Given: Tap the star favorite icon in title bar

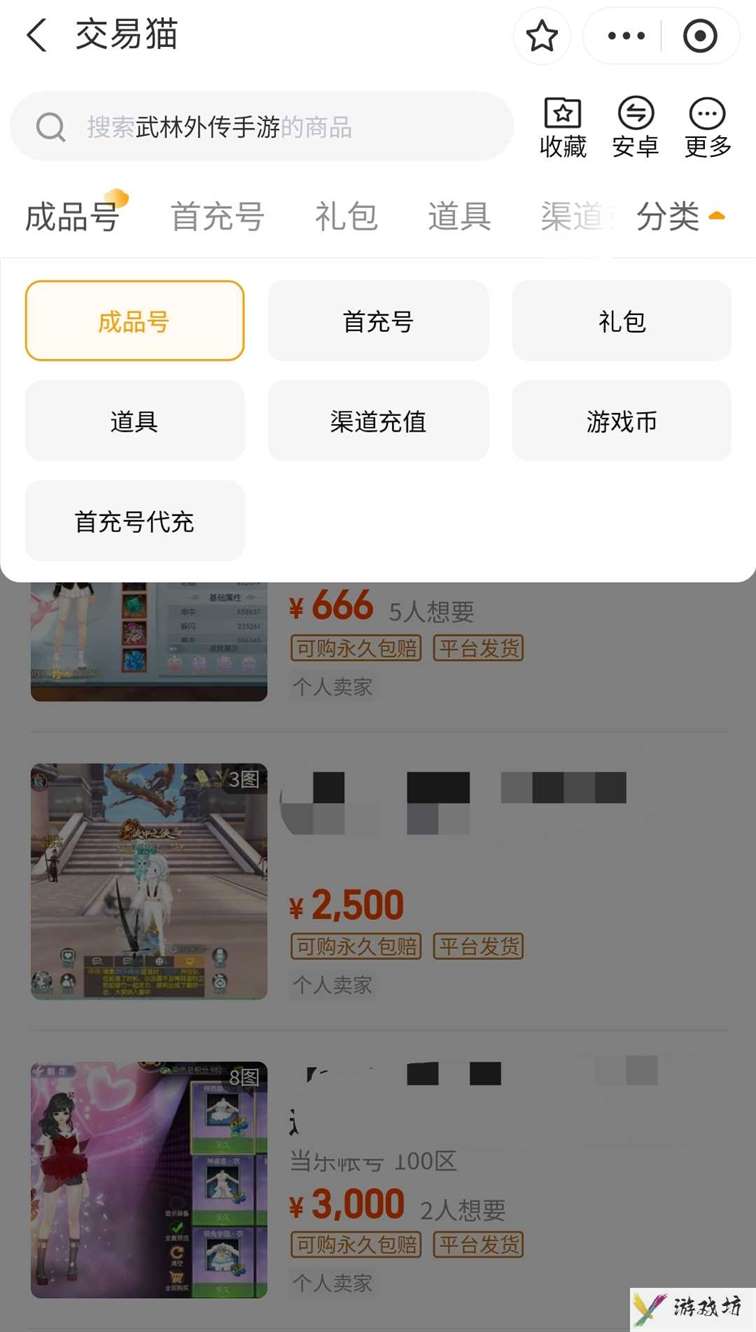Looking at the screenshot, I should [x=541, y=37].
